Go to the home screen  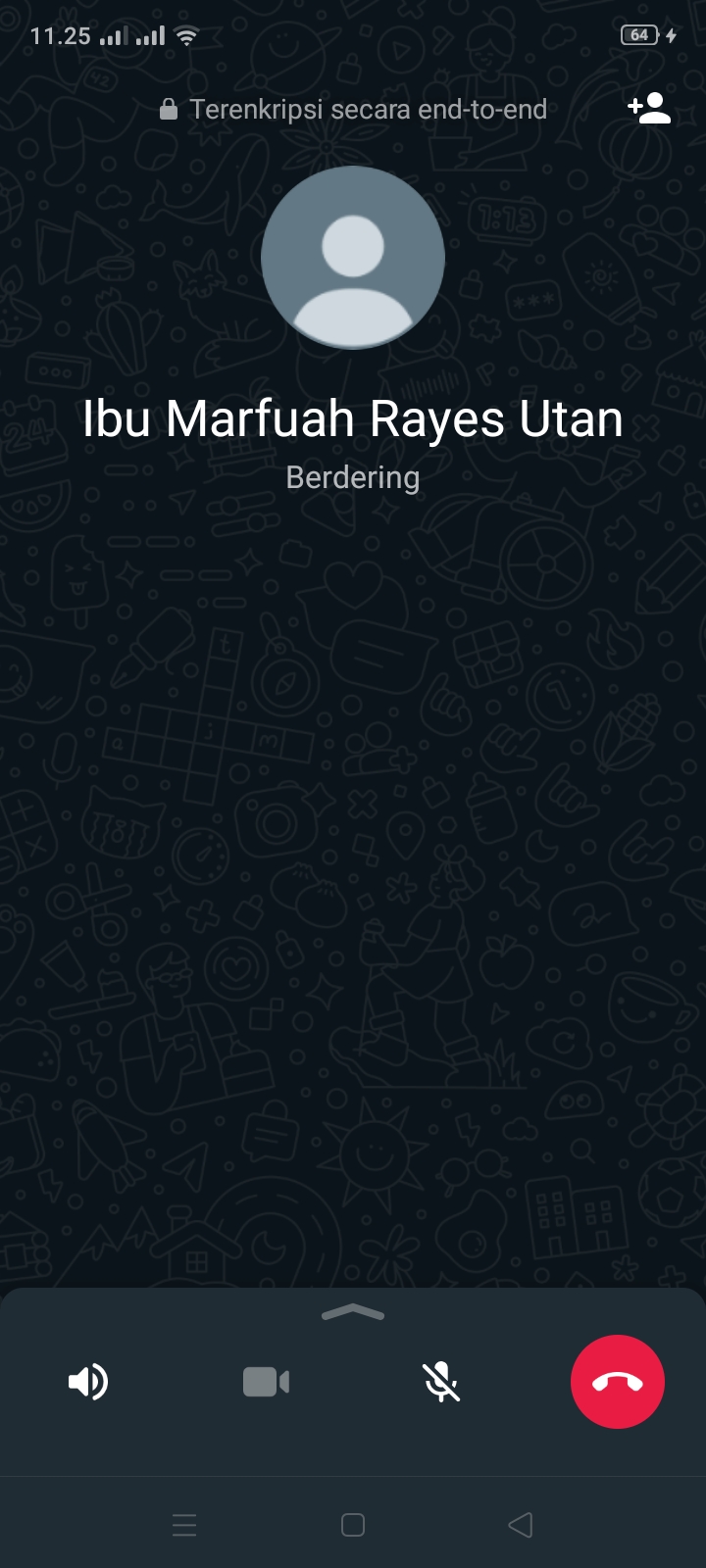[353, 1525]
